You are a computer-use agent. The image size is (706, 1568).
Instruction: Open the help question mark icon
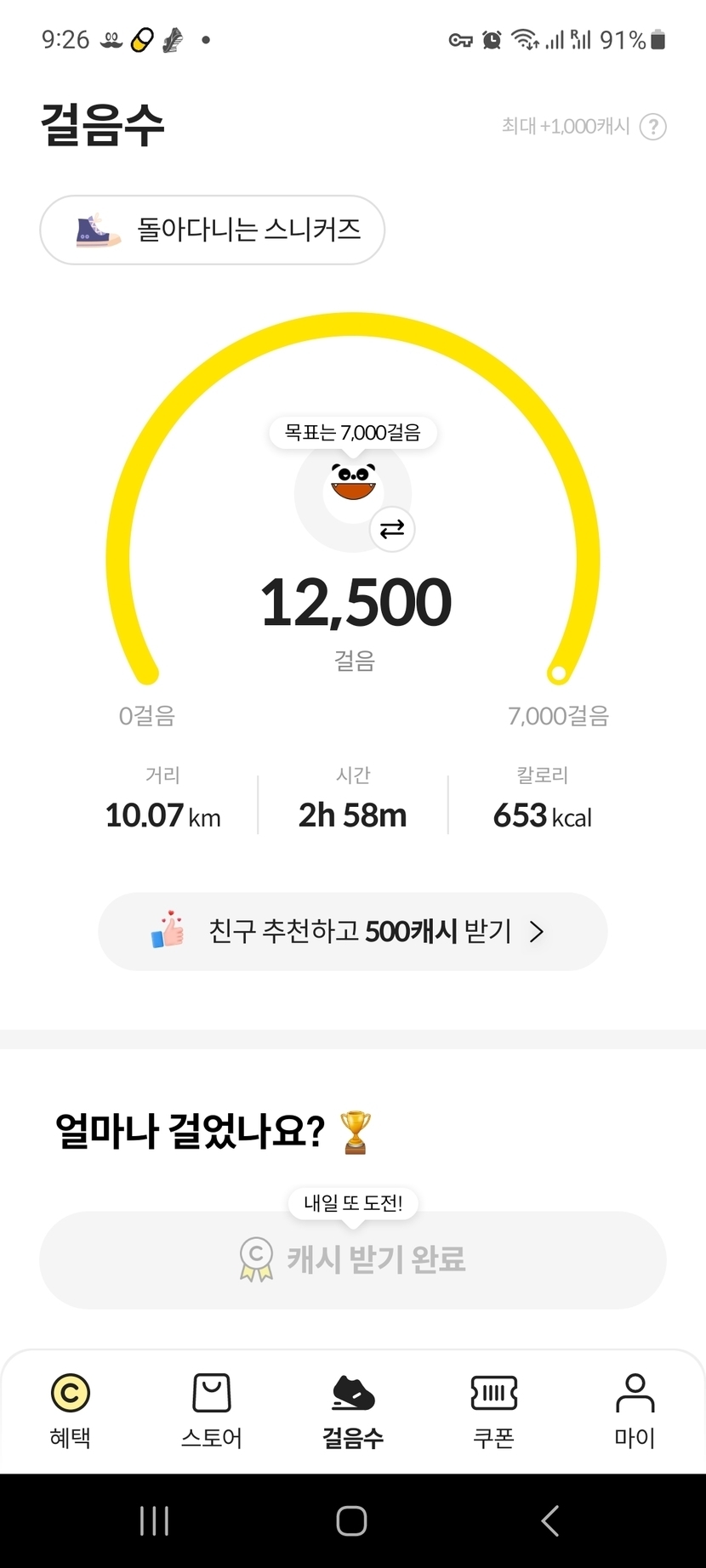652,127
